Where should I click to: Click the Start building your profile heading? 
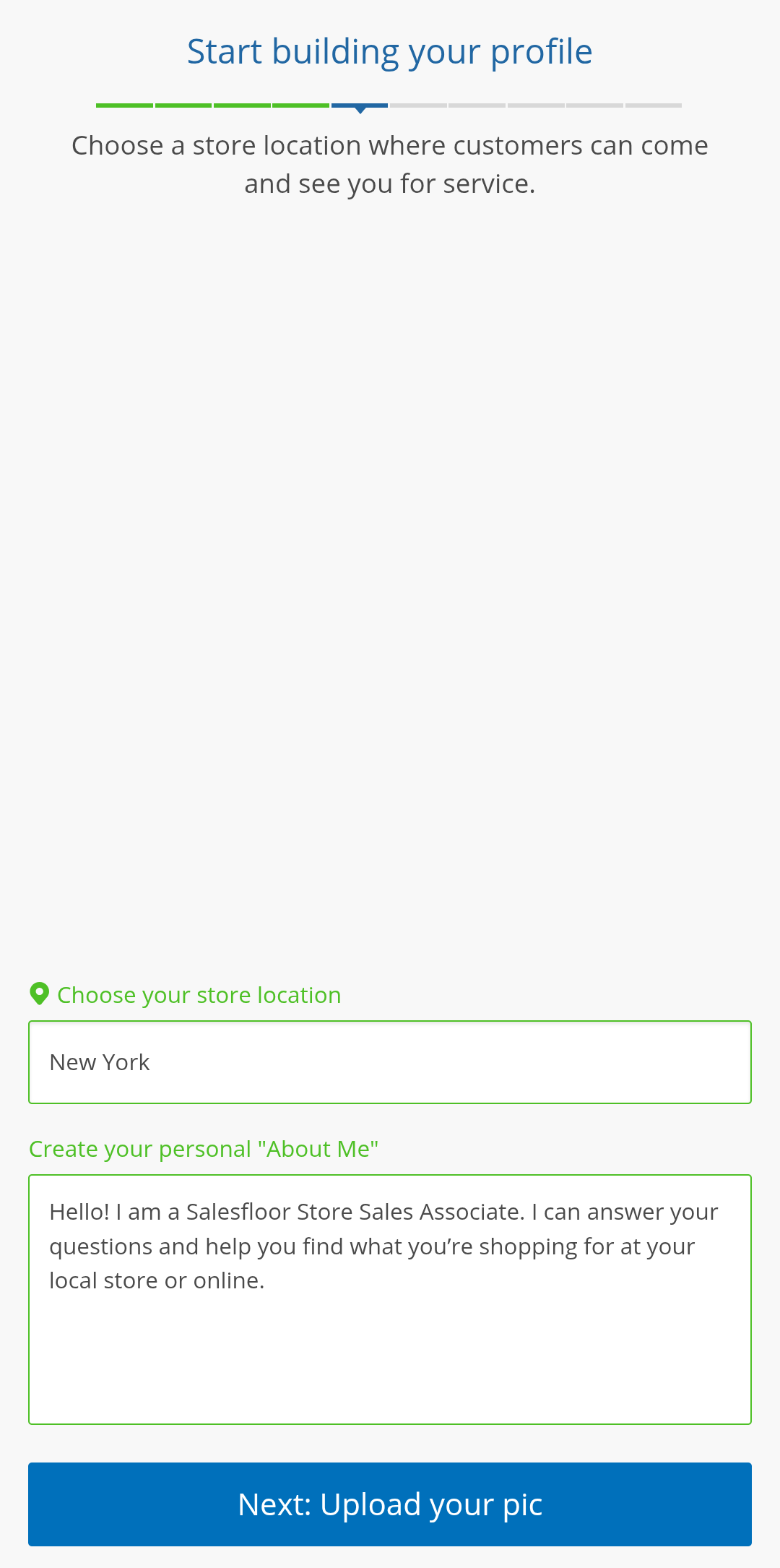pos(390,51)
